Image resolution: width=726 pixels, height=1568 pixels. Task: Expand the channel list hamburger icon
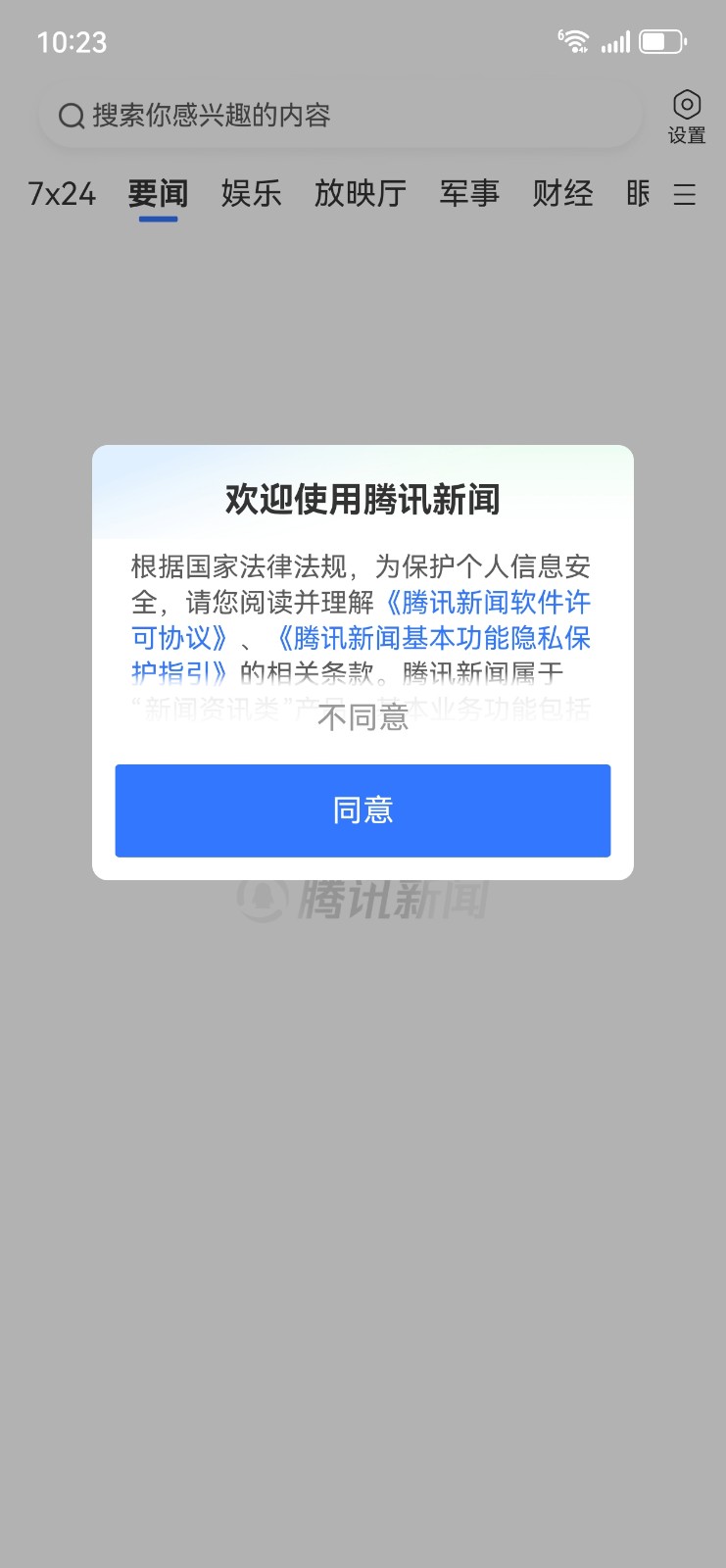click(x=685, y=194)
